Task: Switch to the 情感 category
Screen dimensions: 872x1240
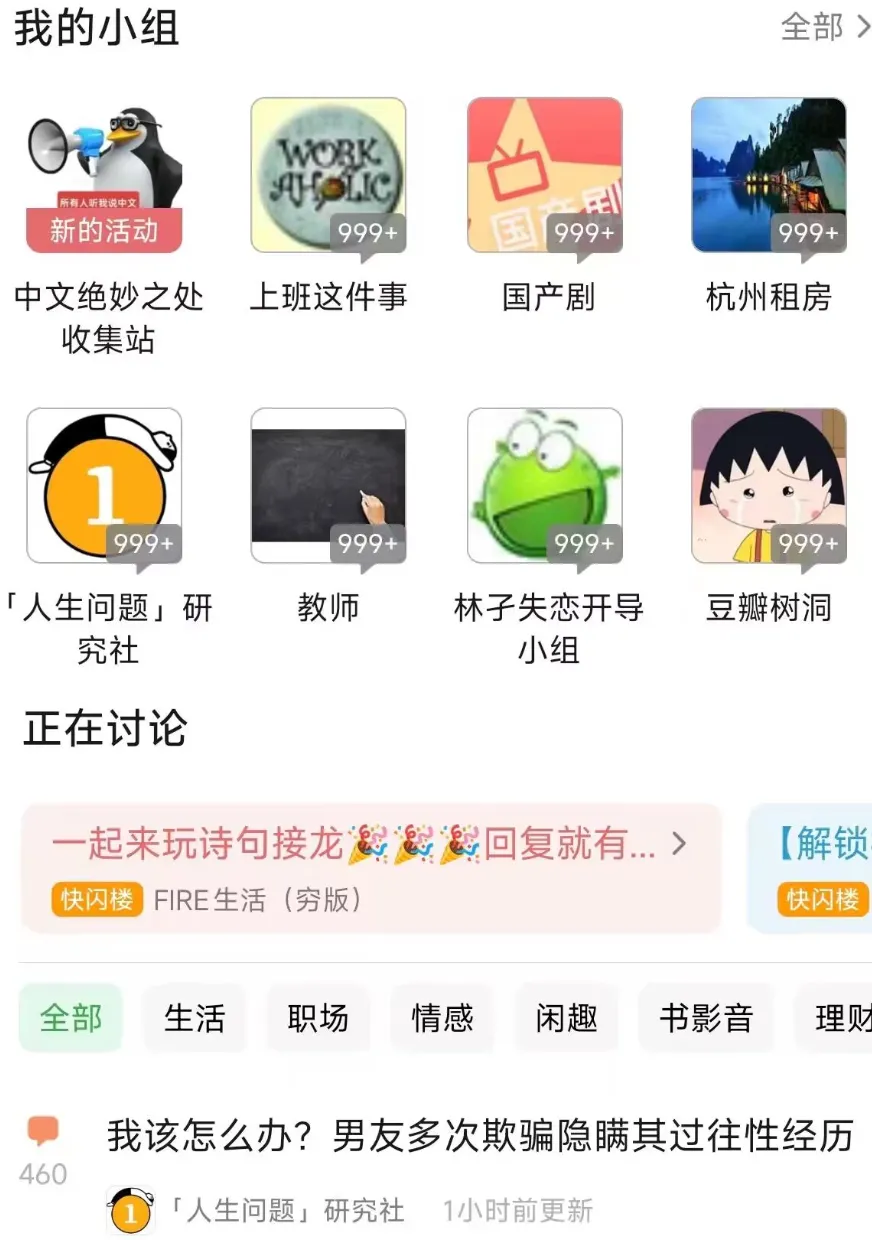Action: (442, 1019)
